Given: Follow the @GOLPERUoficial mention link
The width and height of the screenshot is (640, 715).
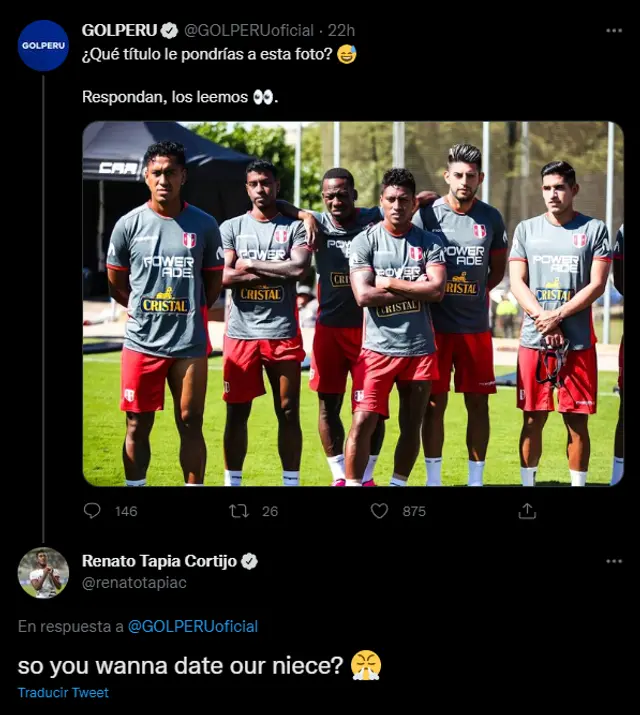Looking at the screenshot, I should (193, 627).
